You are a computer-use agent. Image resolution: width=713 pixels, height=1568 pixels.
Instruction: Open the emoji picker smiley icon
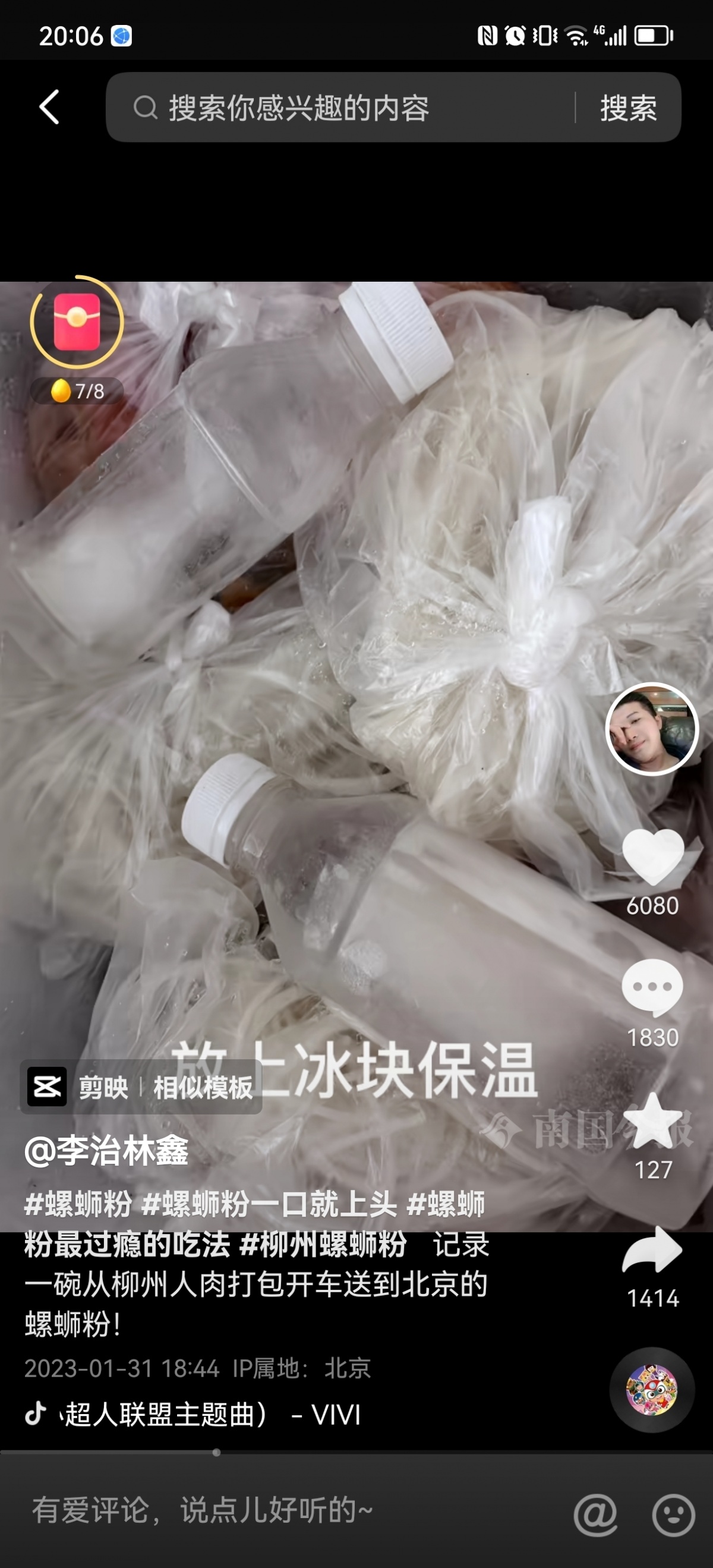coord(673,1515)
